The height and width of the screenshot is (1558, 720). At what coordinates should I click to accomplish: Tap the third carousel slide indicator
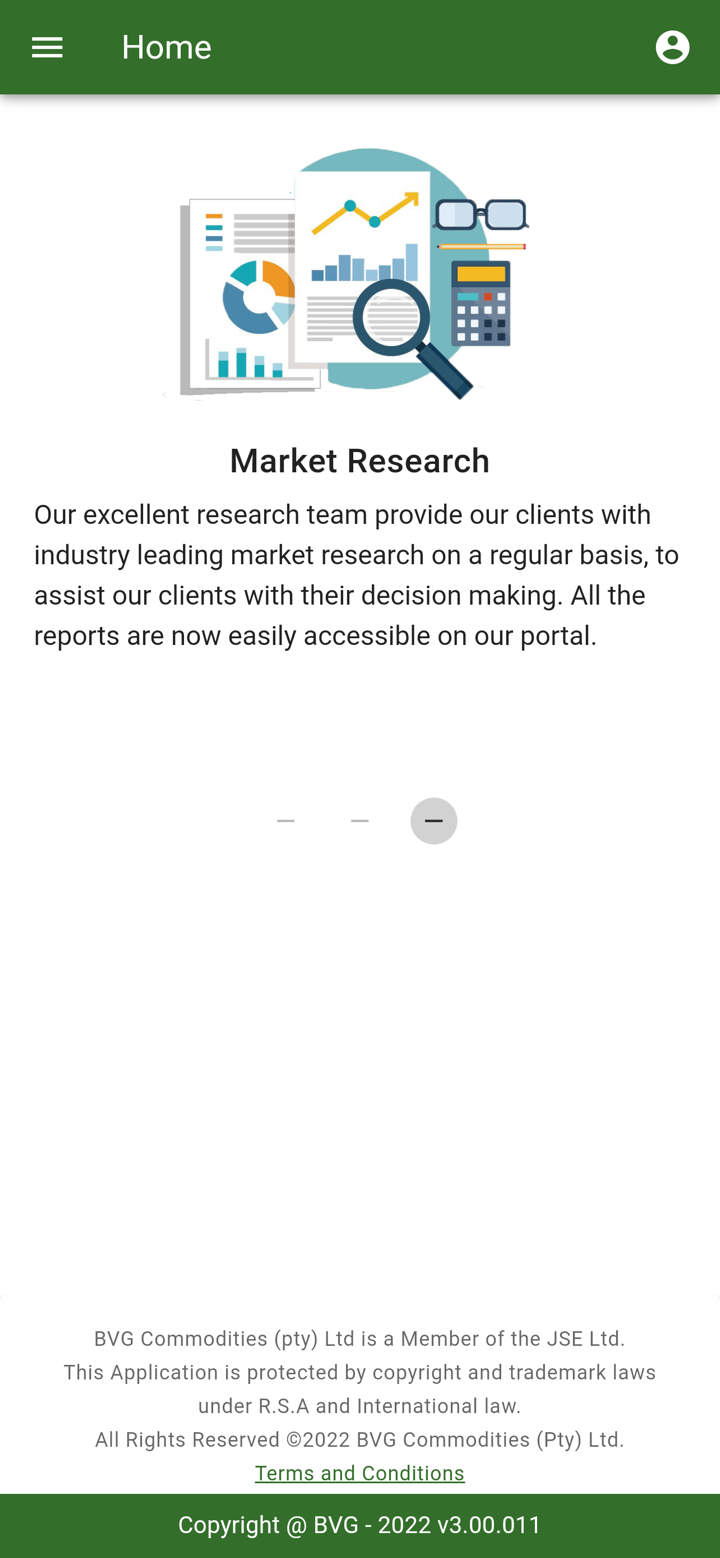[x=434, y=821]
